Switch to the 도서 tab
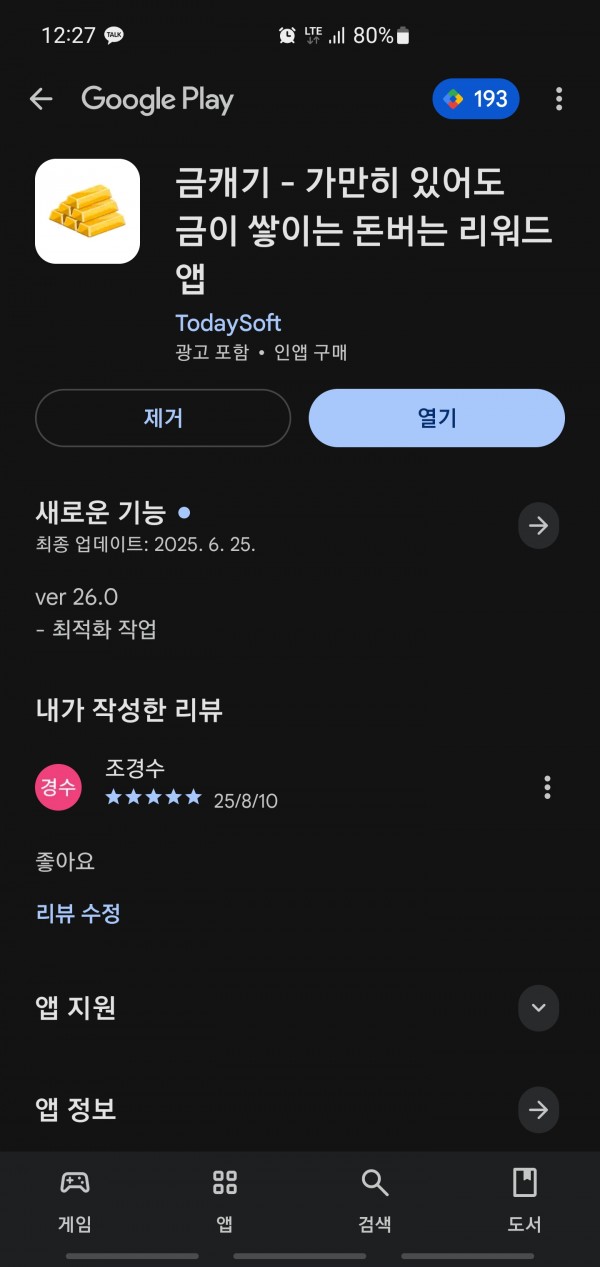600x1267 pixels. (x=525, y=1200)
